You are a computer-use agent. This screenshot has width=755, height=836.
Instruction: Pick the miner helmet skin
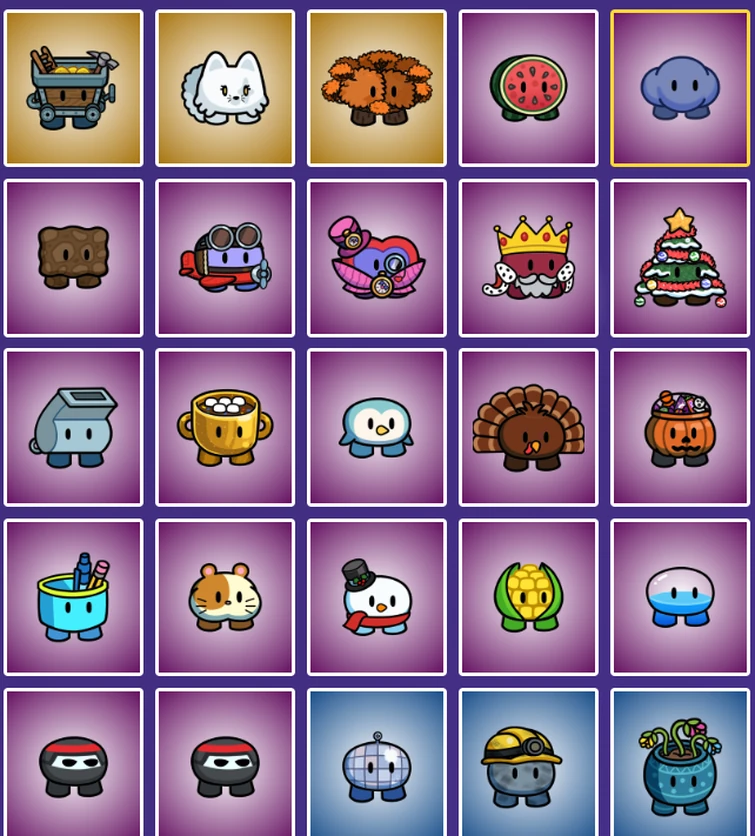point(528,766)
